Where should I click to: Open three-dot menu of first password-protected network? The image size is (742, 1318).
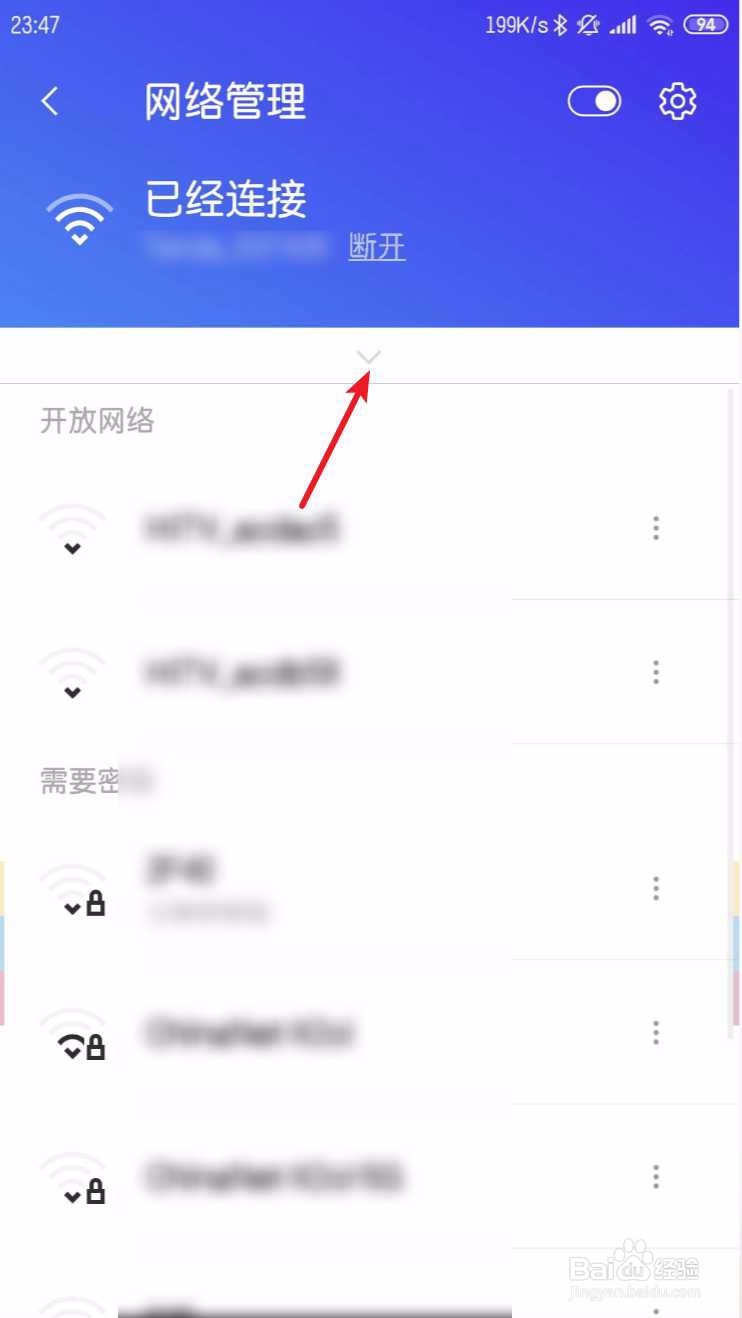point(656,887)
